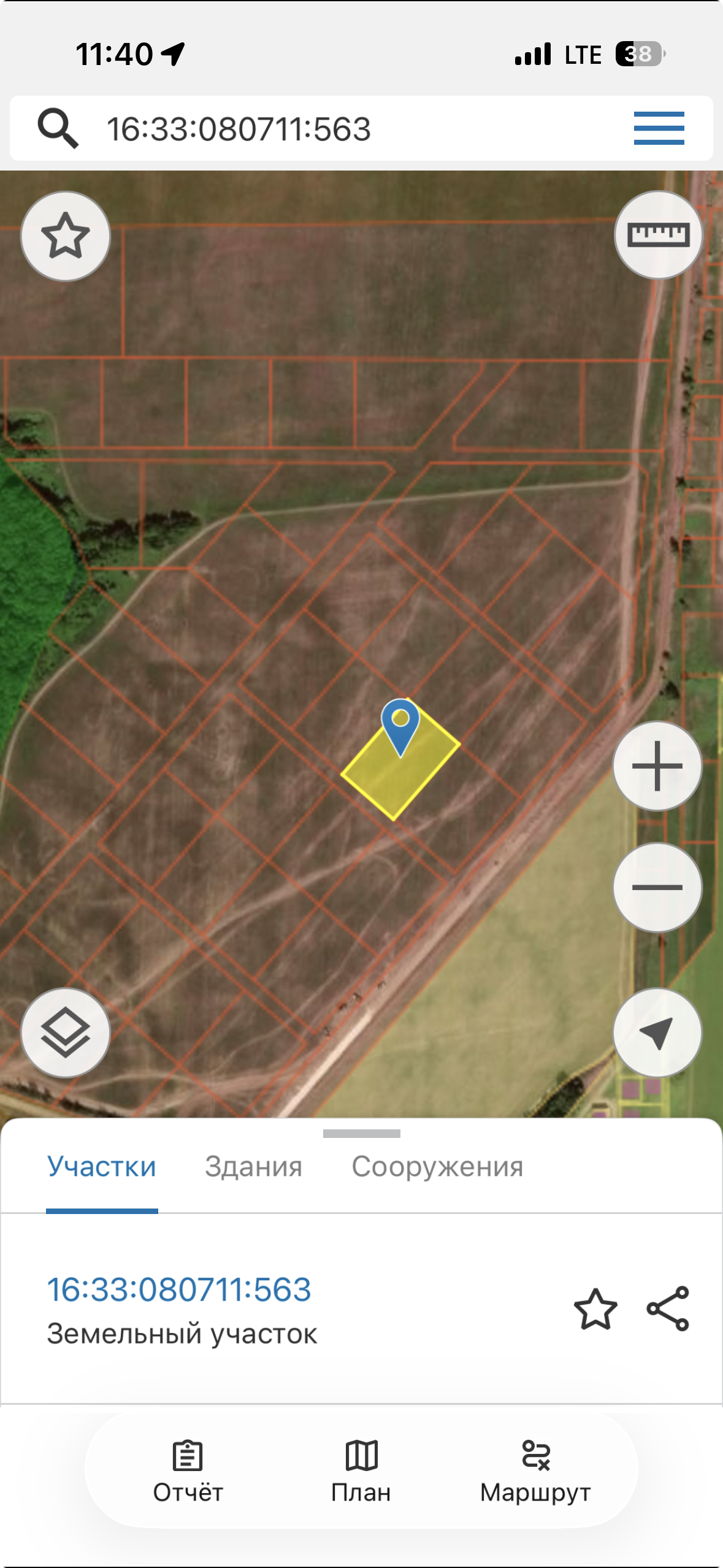
Task: Zoom in on the map
Action: pos(657,766)
